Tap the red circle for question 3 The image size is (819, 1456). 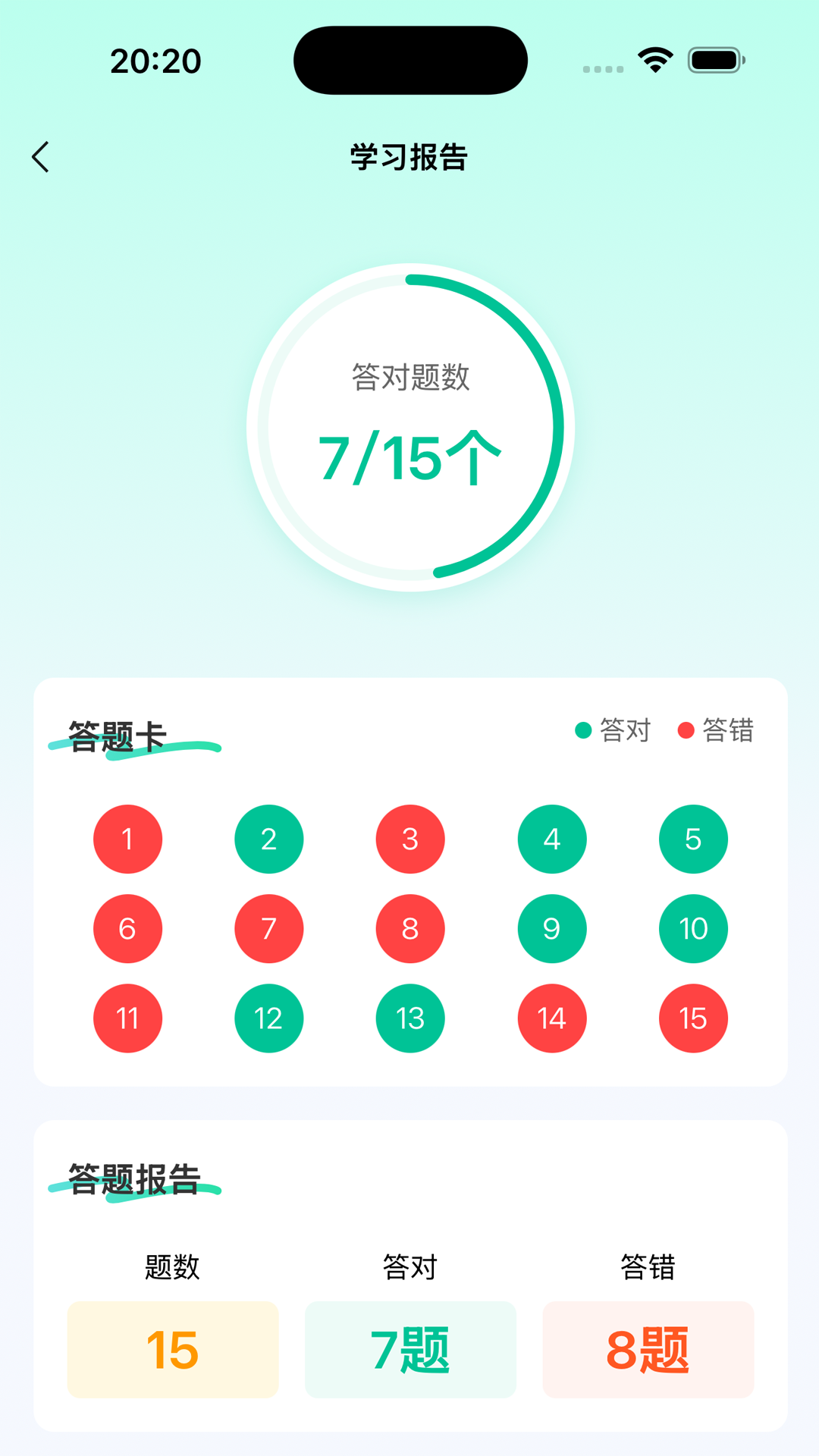(x=409, y=839)
